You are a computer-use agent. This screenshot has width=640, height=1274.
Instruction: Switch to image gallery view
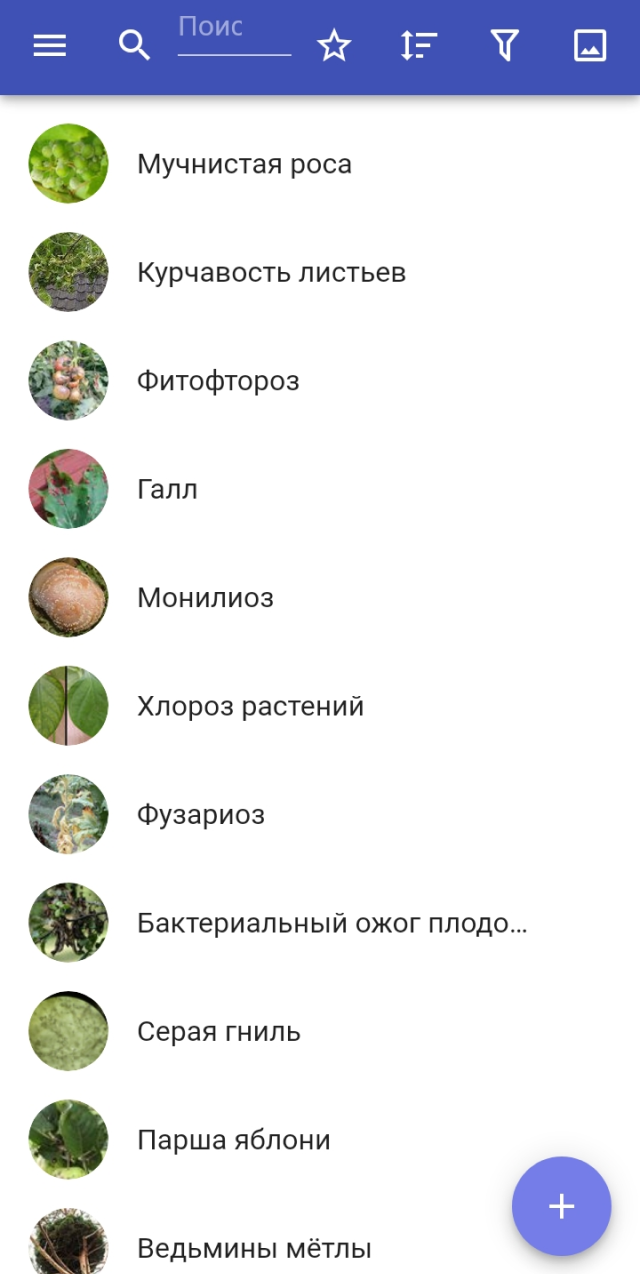point(590,46)
